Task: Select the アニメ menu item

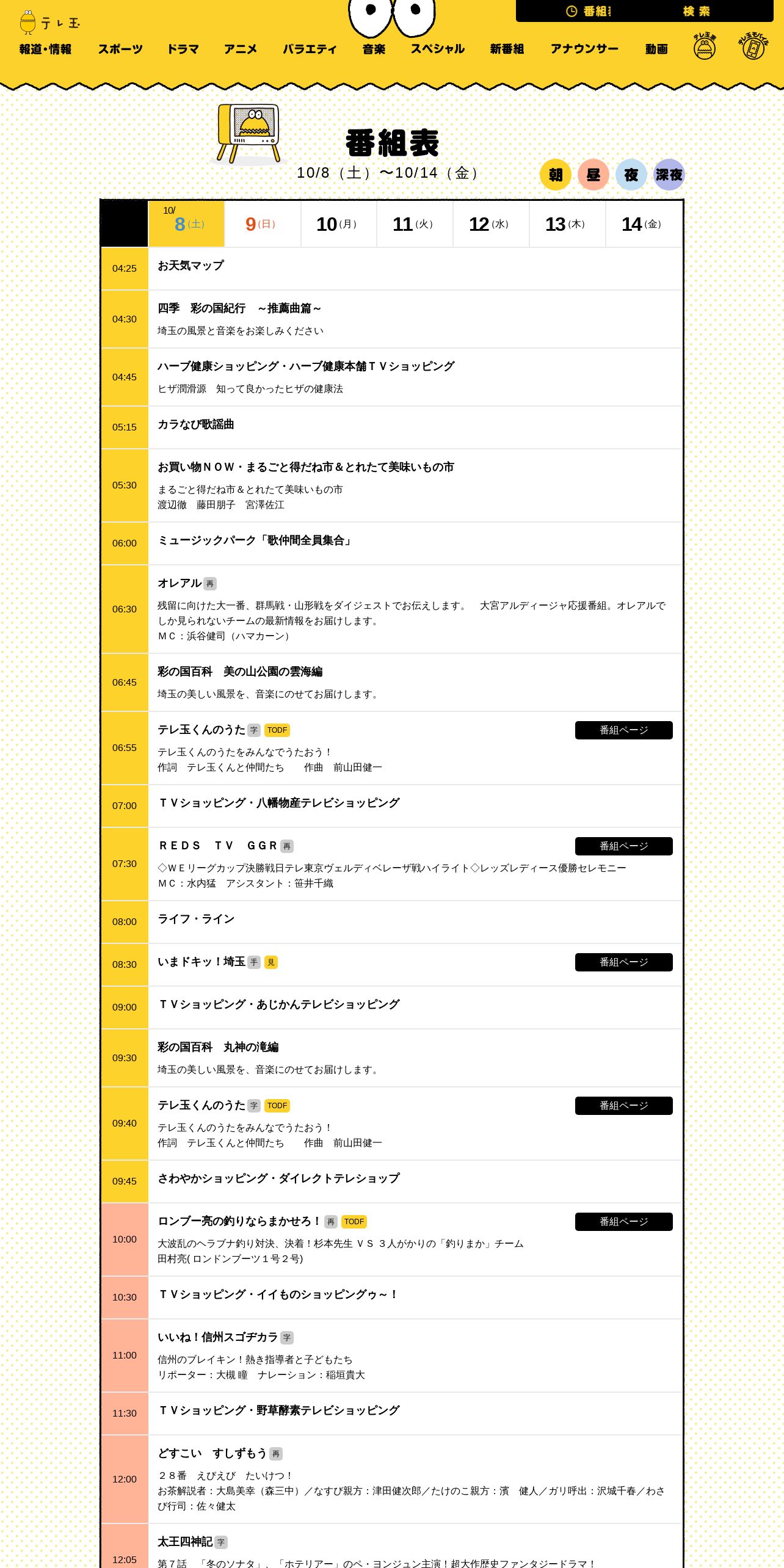Action: 241,49
